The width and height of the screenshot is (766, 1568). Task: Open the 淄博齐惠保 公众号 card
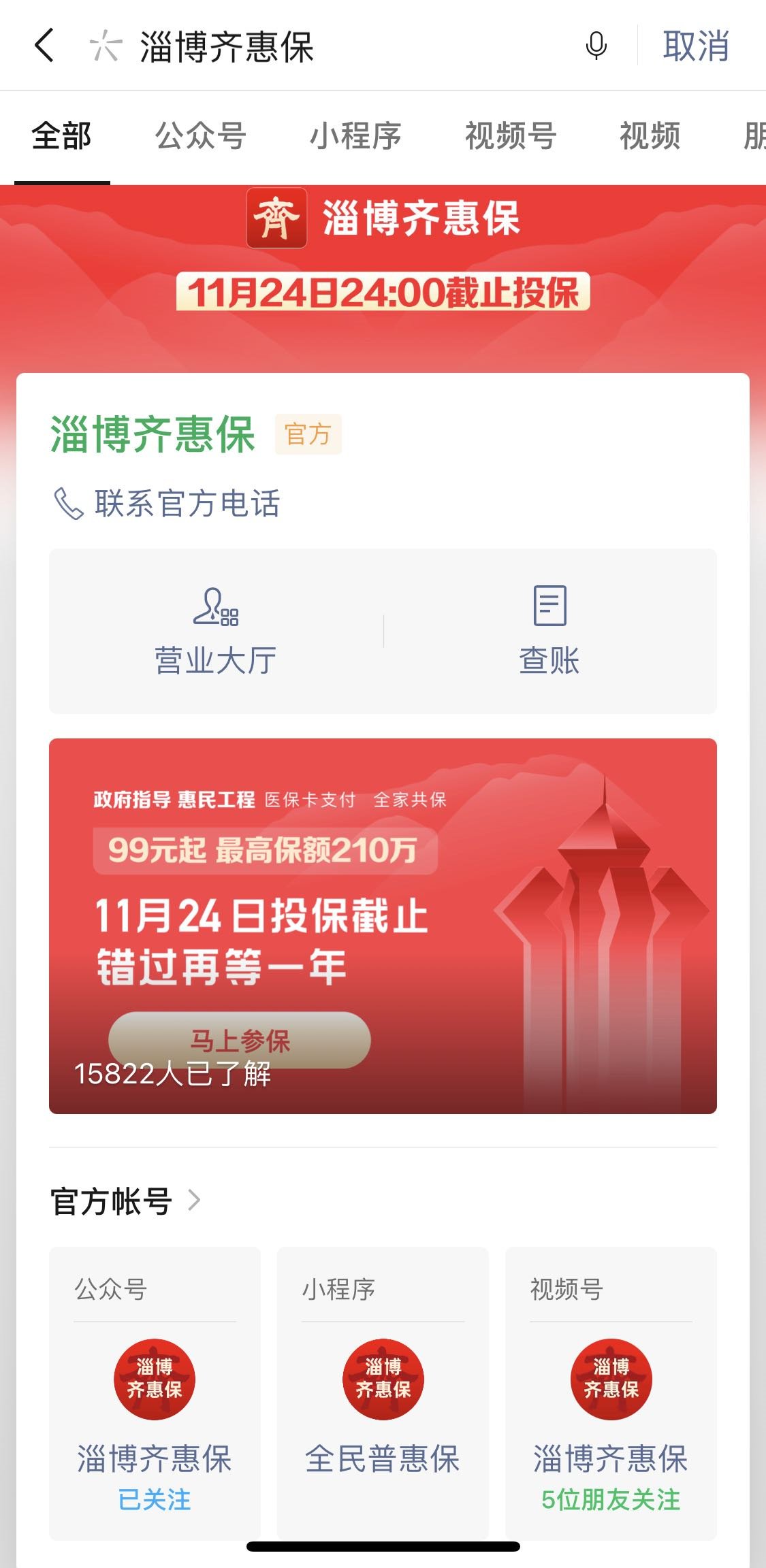tap(155, 1402)
